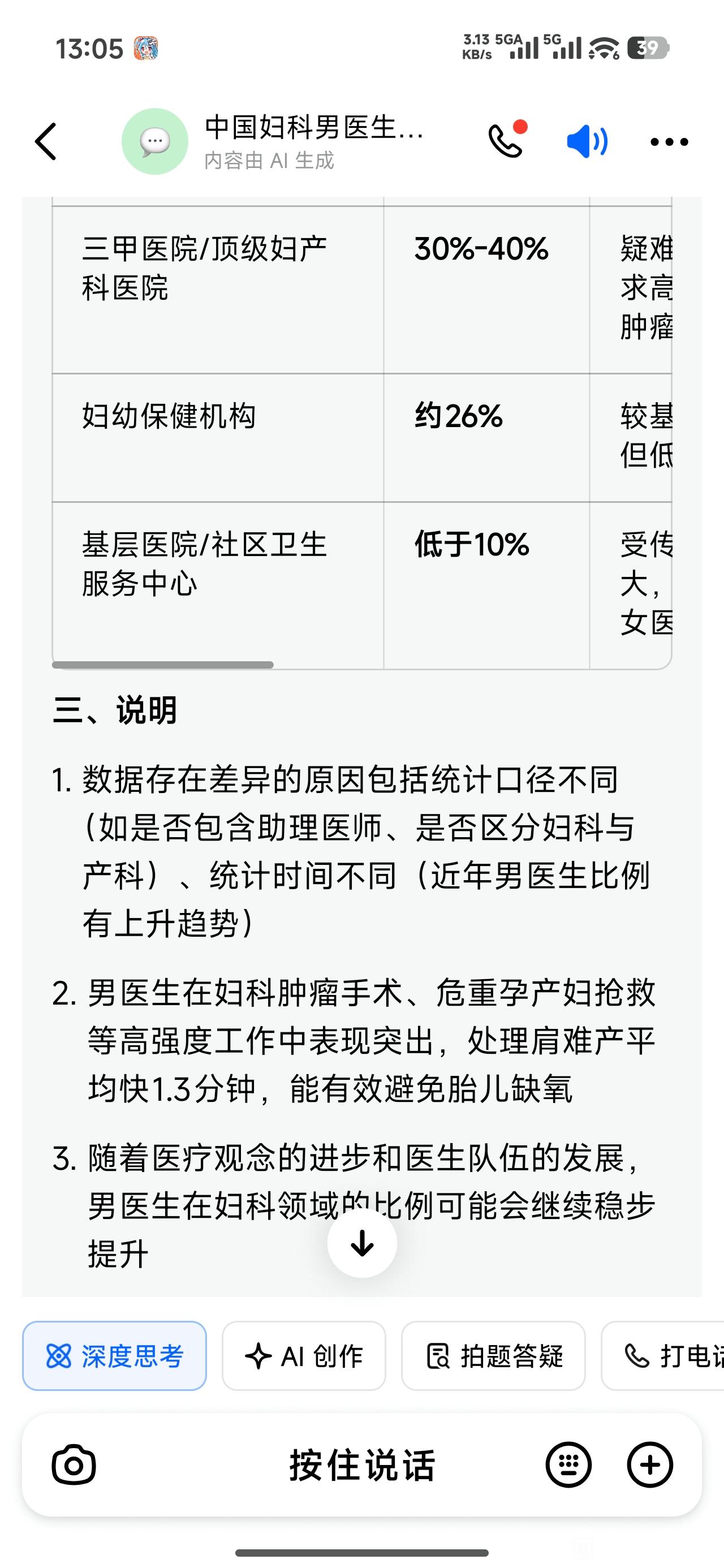Viewport: 724px width, 1568px height.
Task: Toggle the blue read-aloud speaker icon
Action: click(587, 141)
